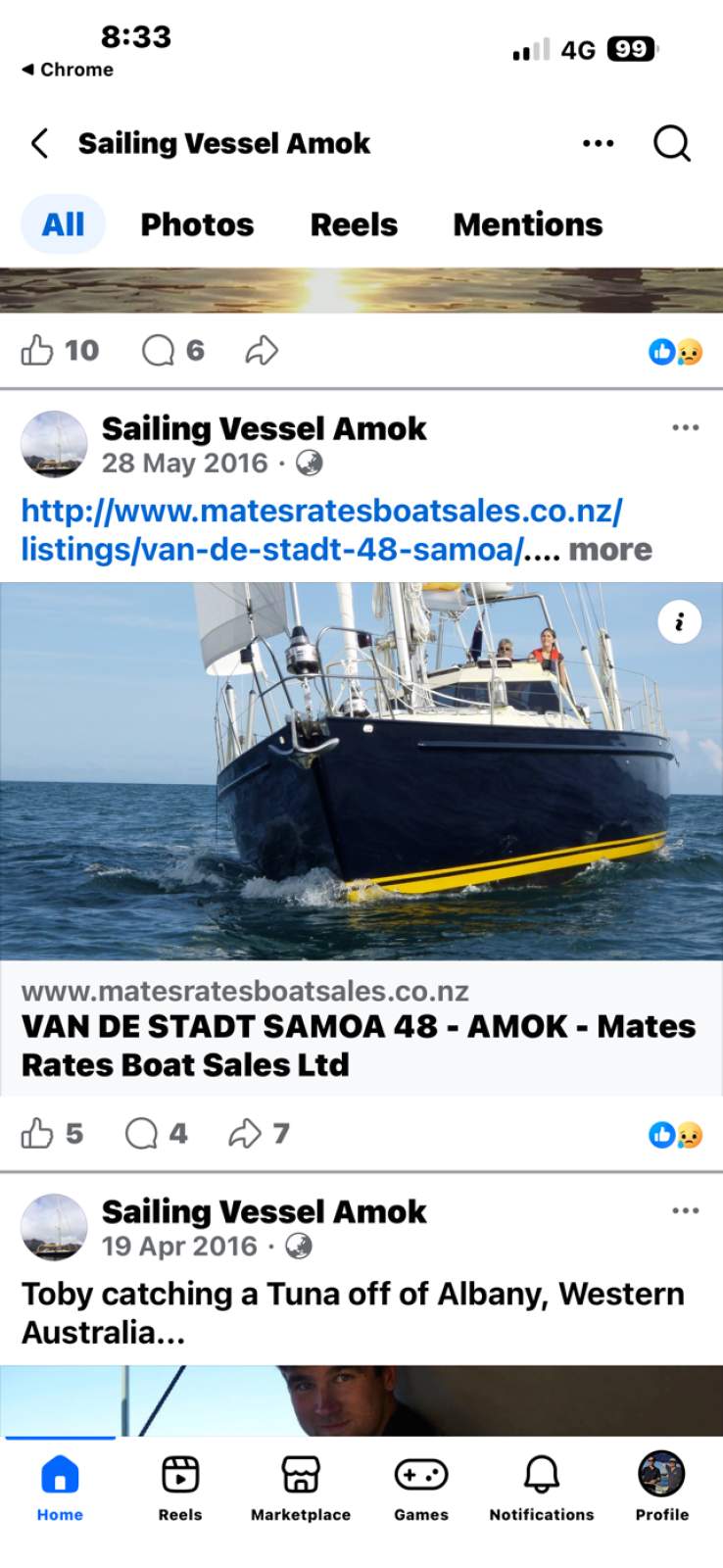Select the All tab
723x1568 pixels.
(x=63, y=224)
